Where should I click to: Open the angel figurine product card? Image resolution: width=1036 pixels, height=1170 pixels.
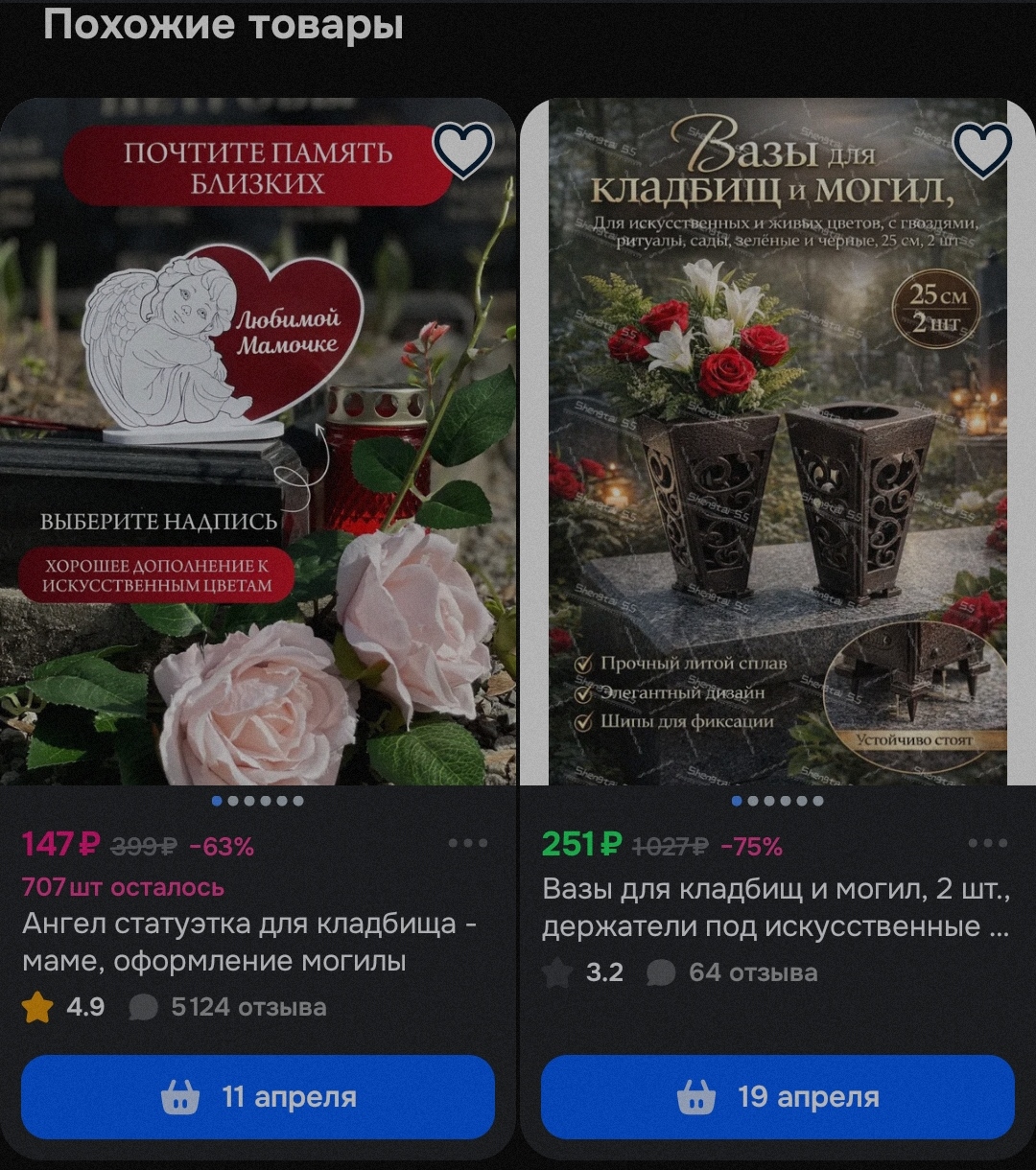tap(257, 441)
